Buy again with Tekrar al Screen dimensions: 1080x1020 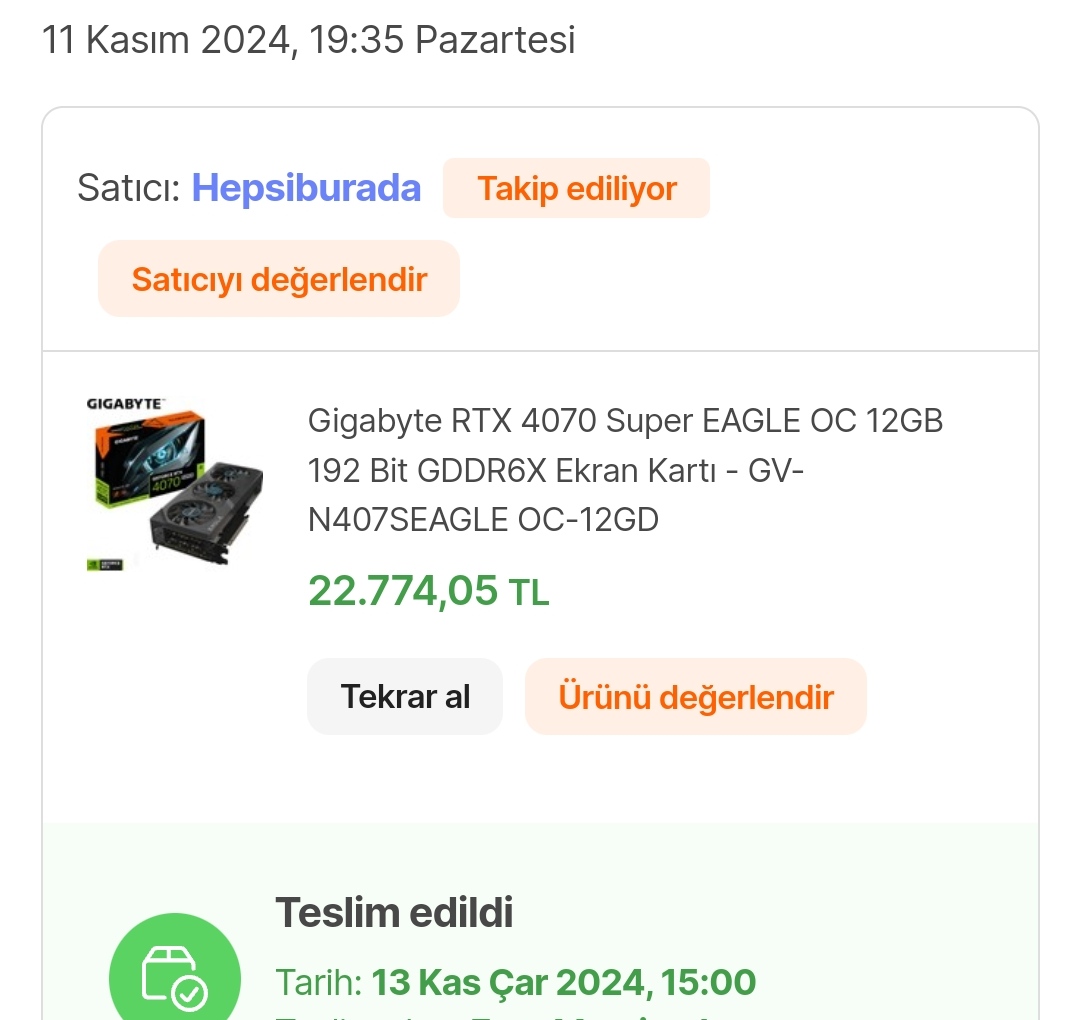coord(405,697)
